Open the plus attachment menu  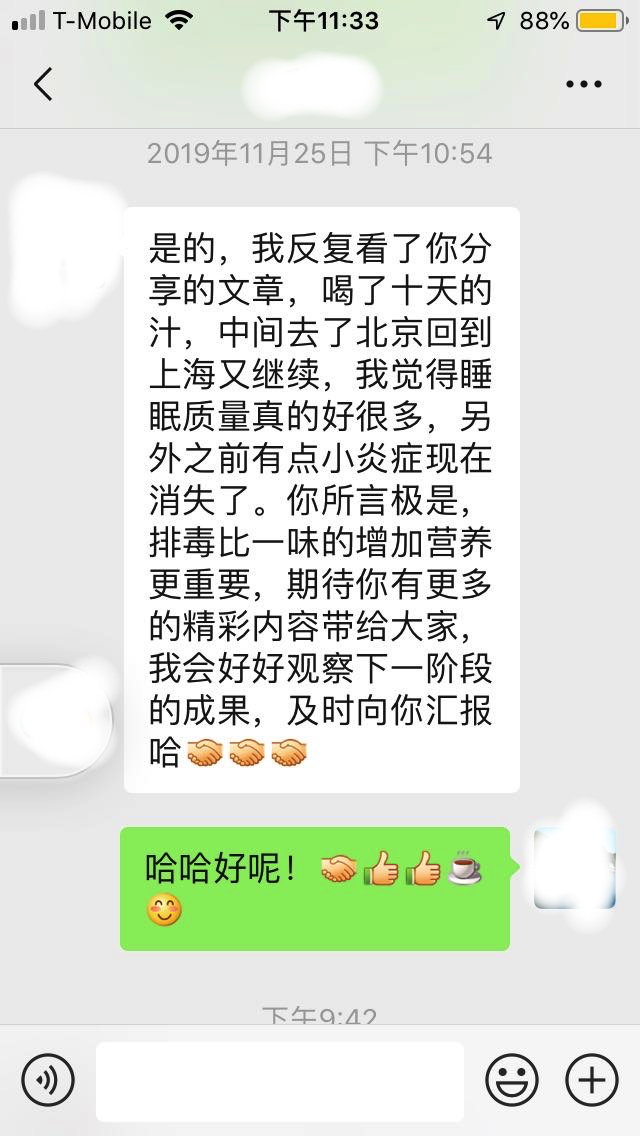pyautogui.click(x=591, y=1081)
